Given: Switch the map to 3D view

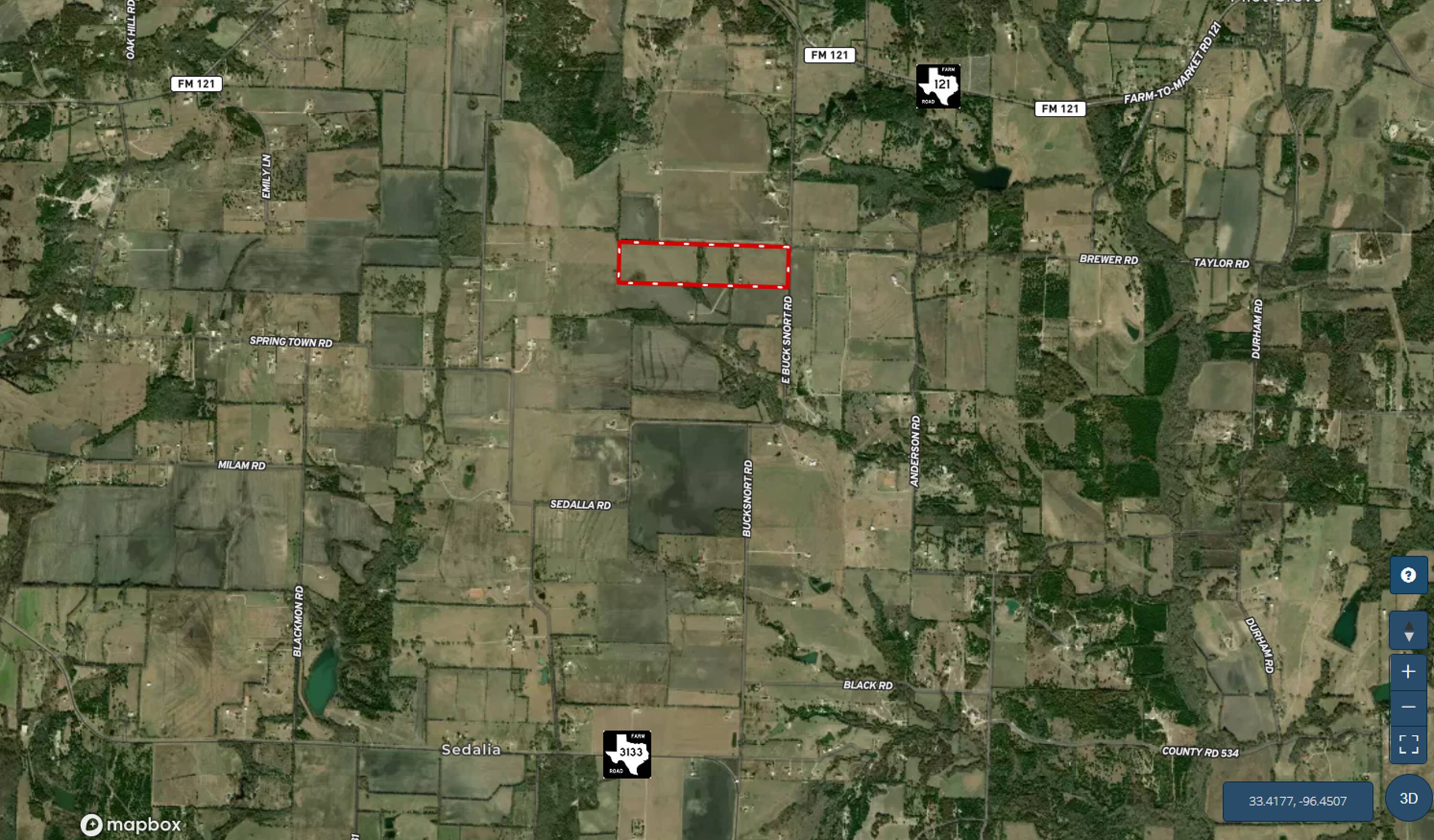Looking at the screenshot, I should click(1408, 798).
